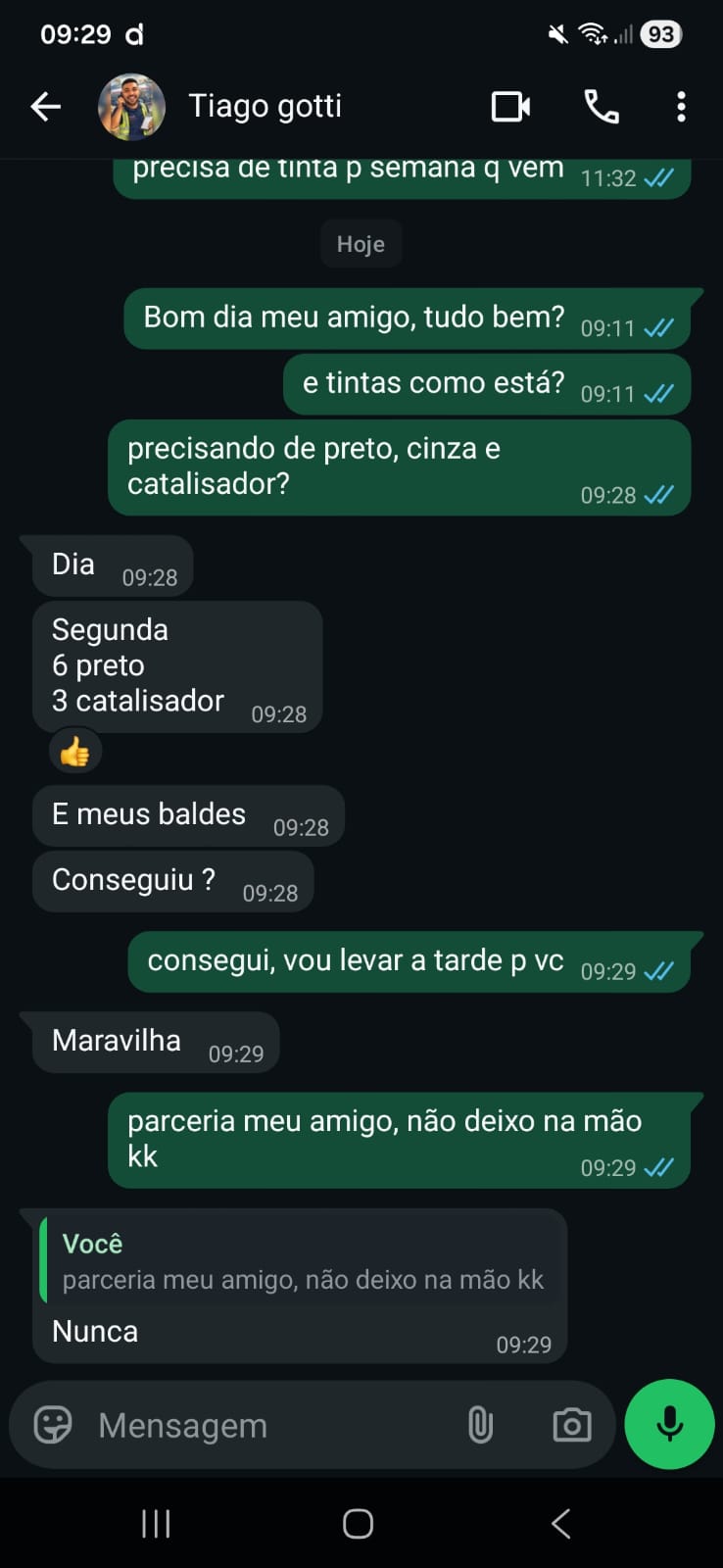Image resolution: width=723 pixels, height=1568 pixels.
Task: Open the camera from the message bar
Action: (572, 1425)
